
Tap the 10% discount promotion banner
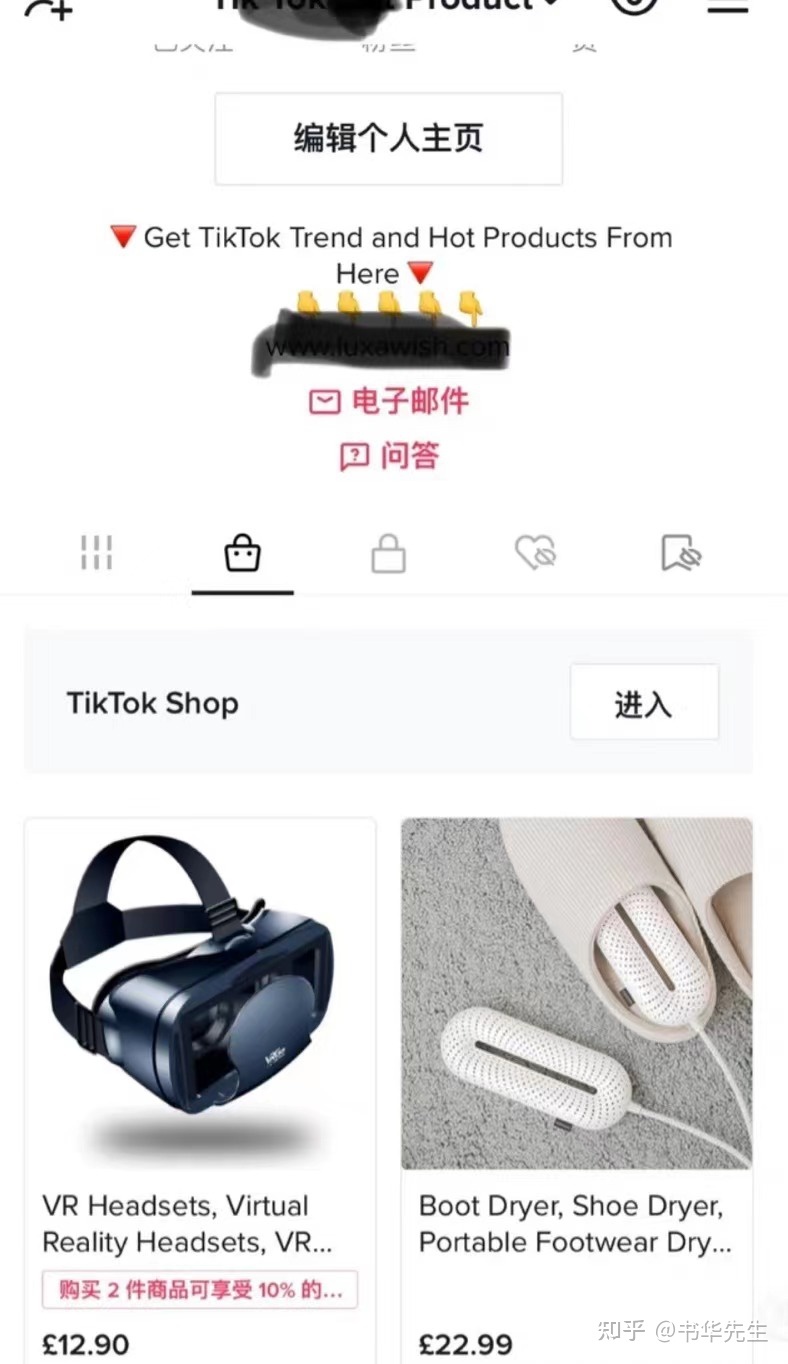click(198, 1290)
